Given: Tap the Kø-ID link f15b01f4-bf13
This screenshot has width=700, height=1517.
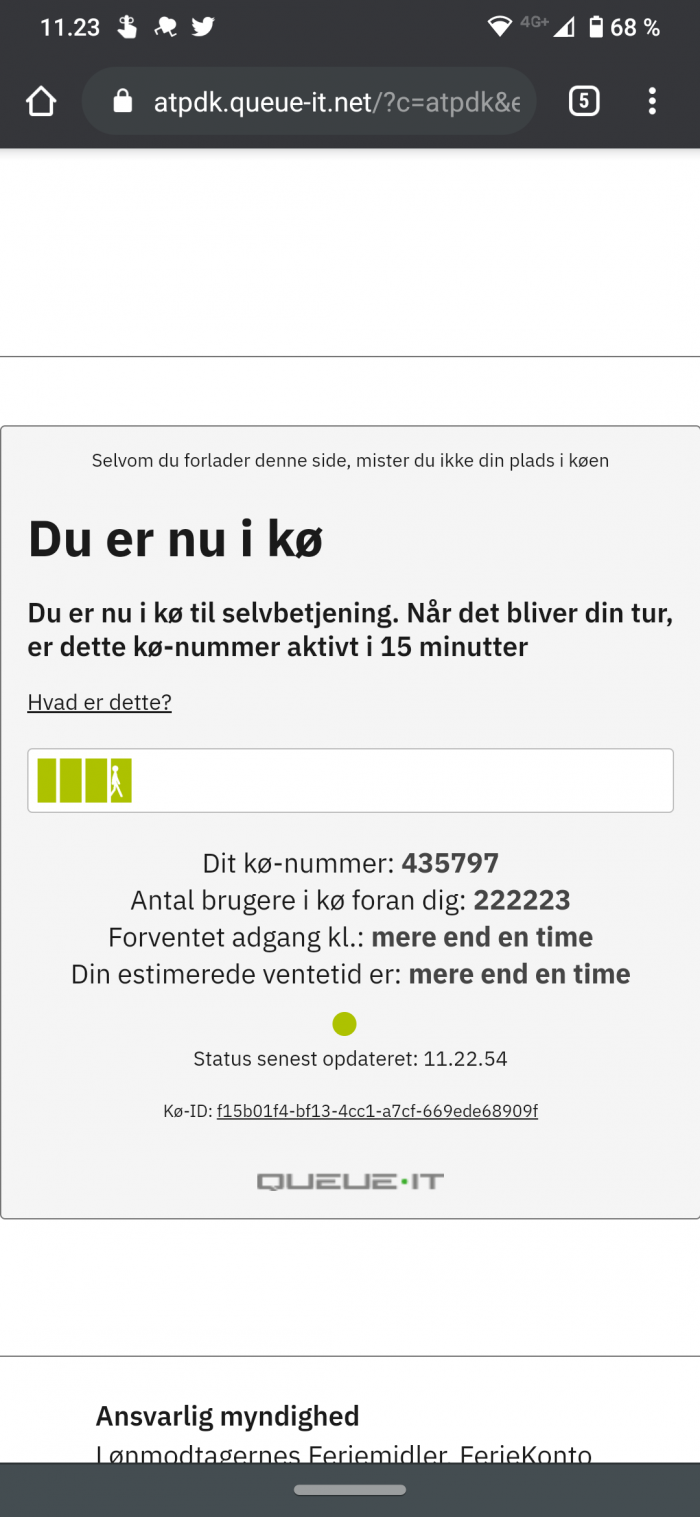Looking at the screenshot, I should click(x=377, y=1111).
